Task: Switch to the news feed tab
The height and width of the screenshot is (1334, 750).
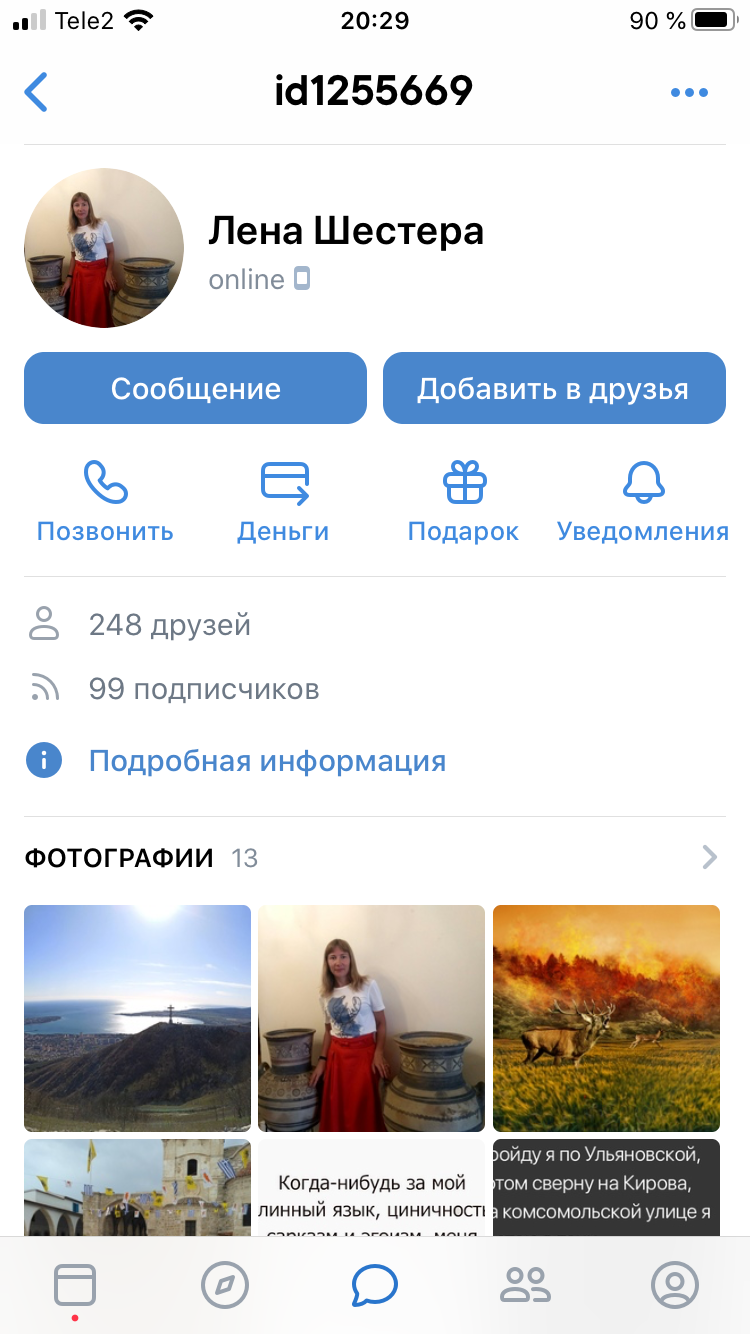Action: click(x=75, y=1284)
